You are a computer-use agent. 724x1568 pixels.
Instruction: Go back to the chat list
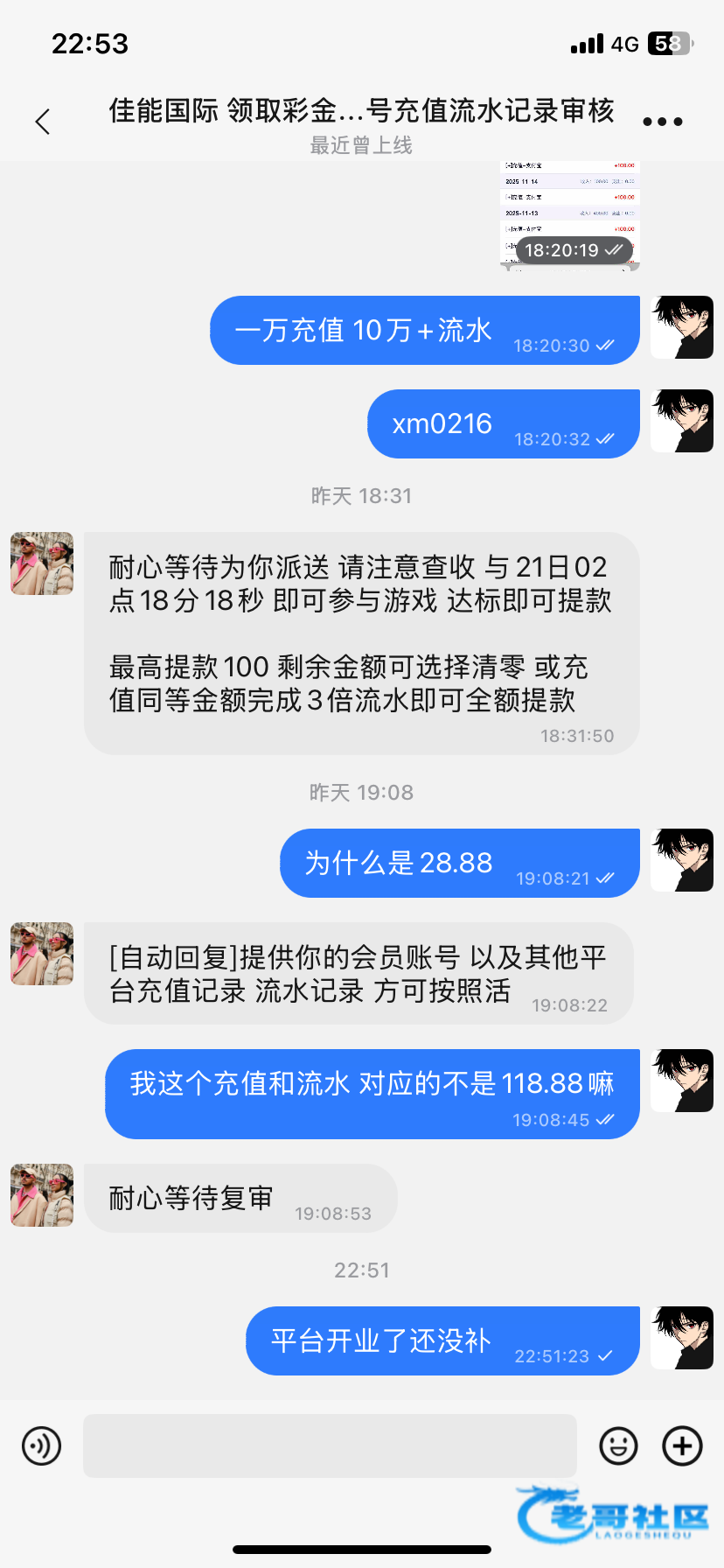pos(42,122)
